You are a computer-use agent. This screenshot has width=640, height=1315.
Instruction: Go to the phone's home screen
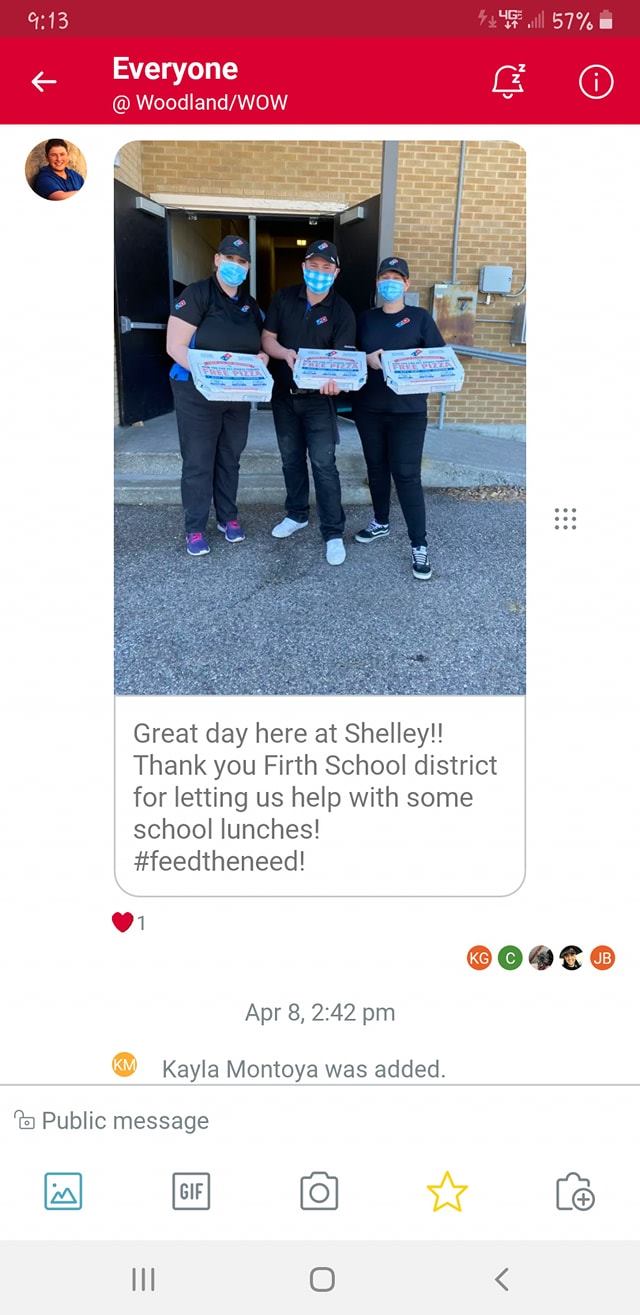click(321, 1279)
